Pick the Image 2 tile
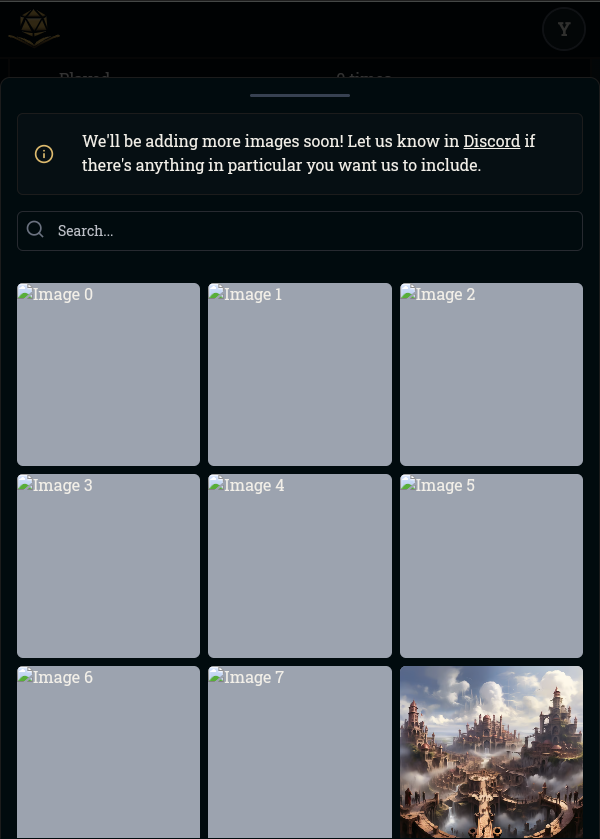 point(491,374)
